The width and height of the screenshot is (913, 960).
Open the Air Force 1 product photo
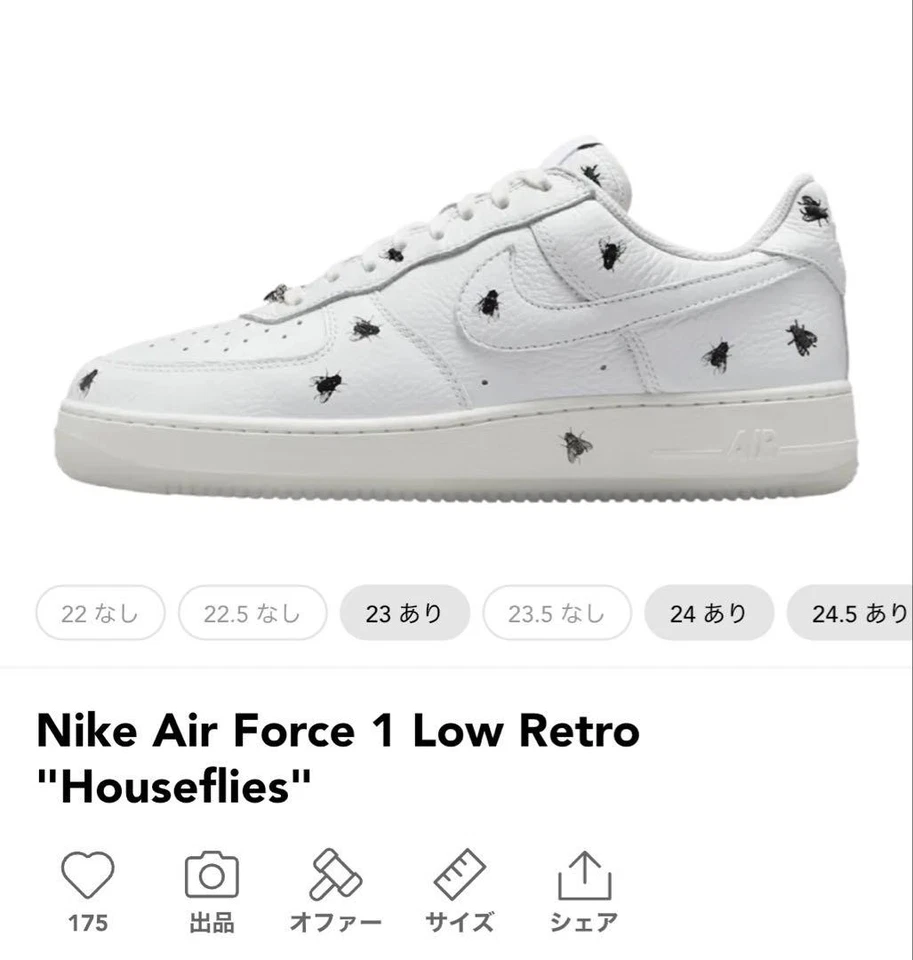[x=456, y=300]
